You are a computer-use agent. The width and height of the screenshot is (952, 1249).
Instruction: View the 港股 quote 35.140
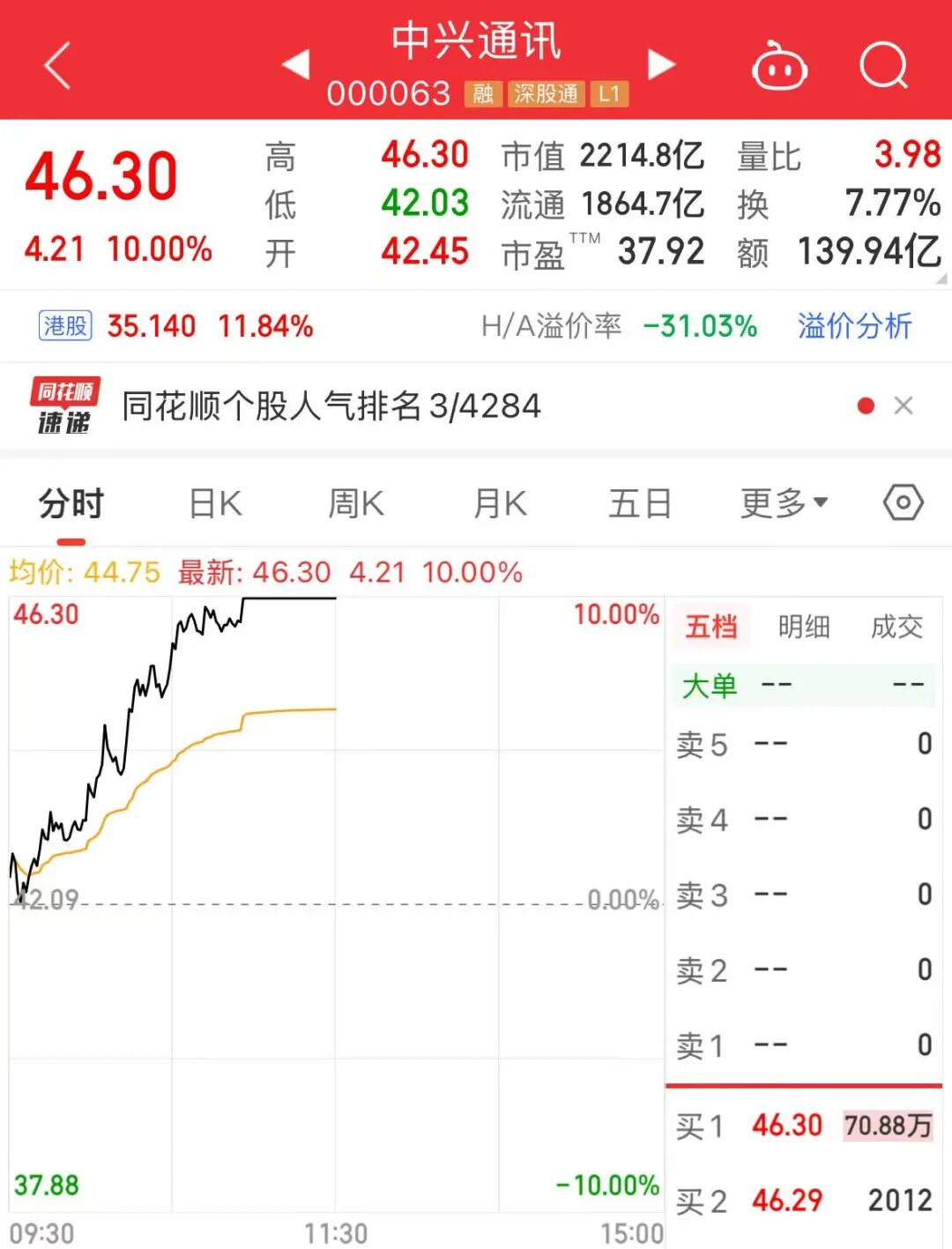(151, 326)
